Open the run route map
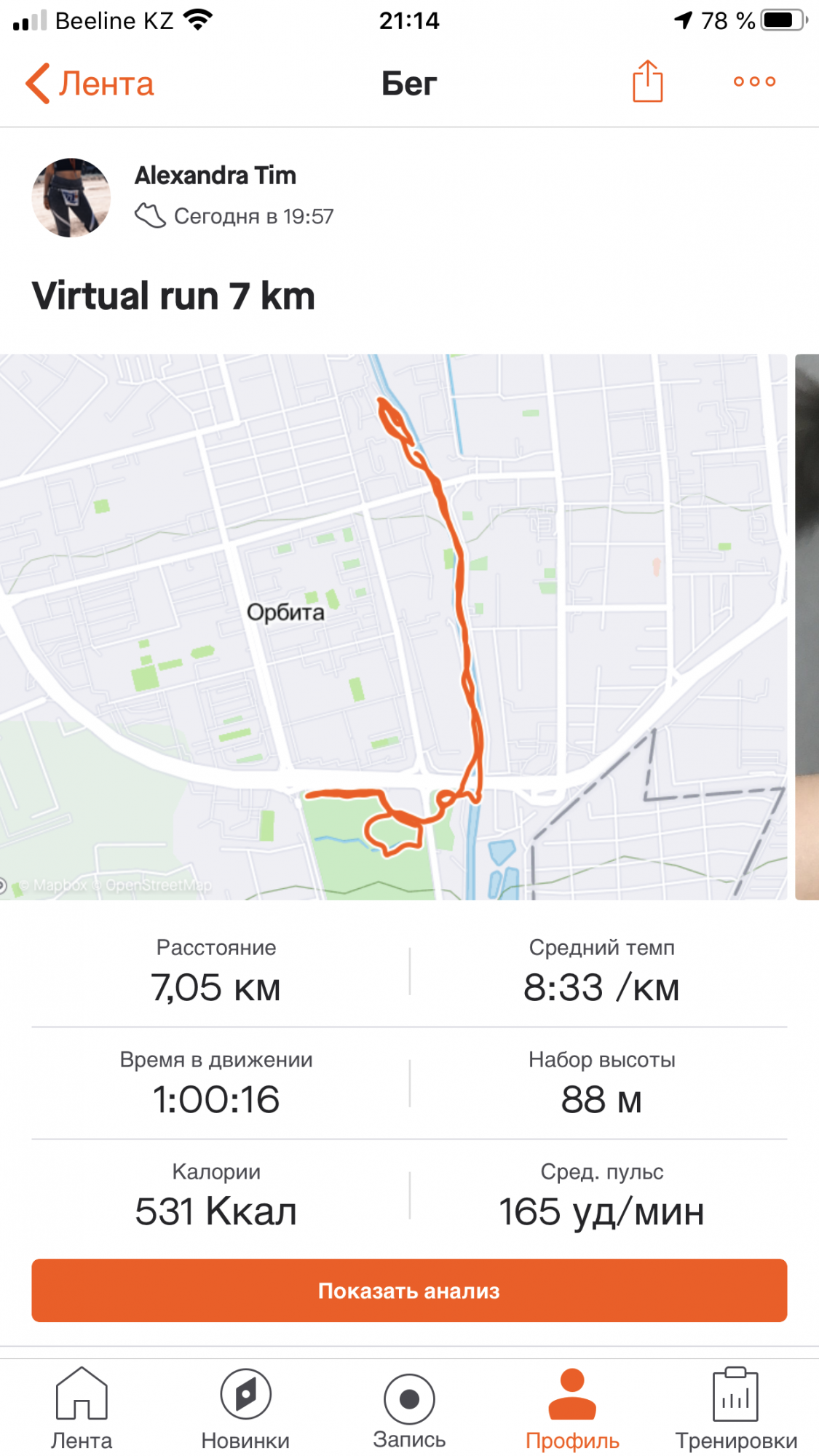This screenshot has width=819, height=1456. [x=393, y=626]
